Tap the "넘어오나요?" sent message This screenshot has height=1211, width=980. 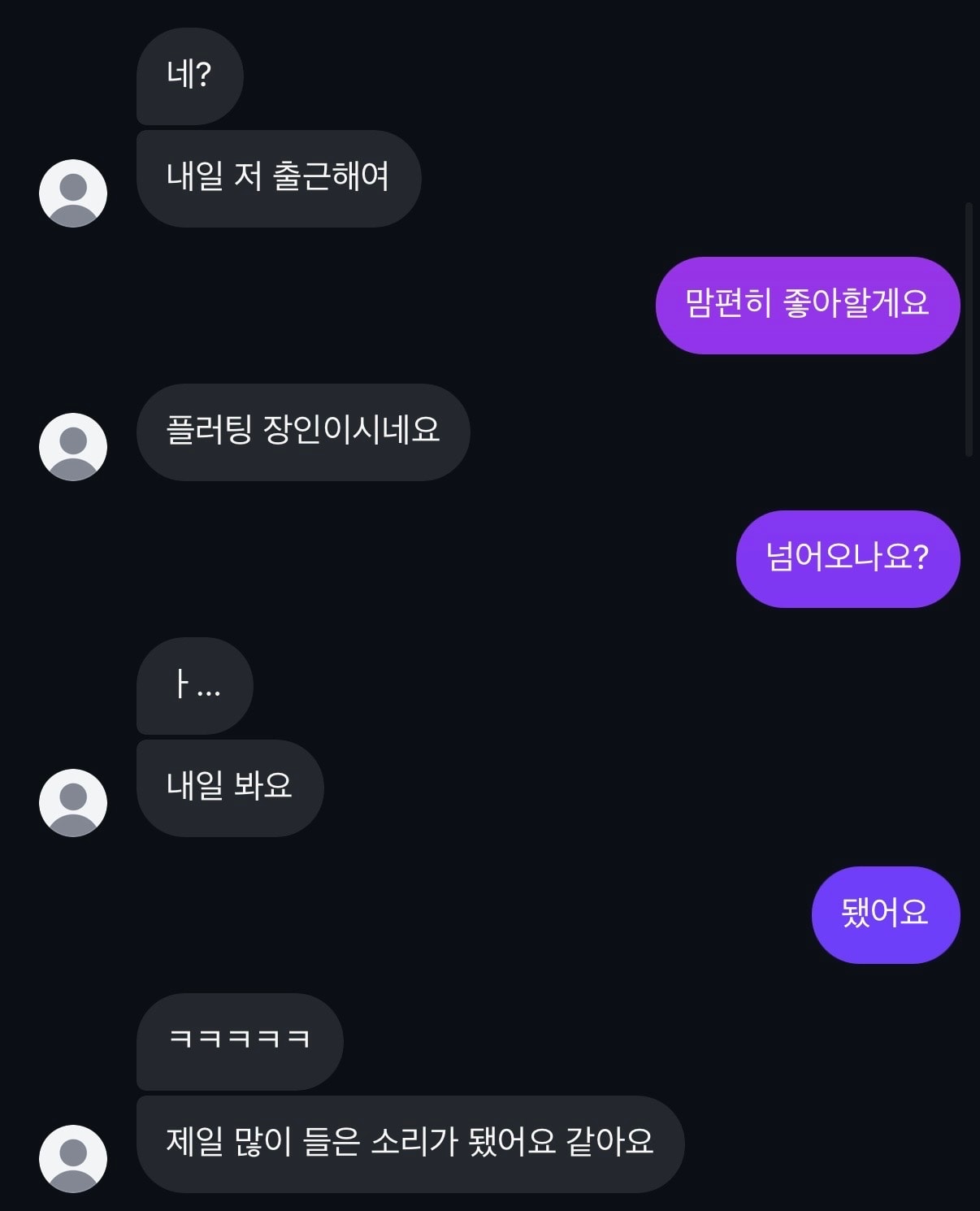coord(848,558)
